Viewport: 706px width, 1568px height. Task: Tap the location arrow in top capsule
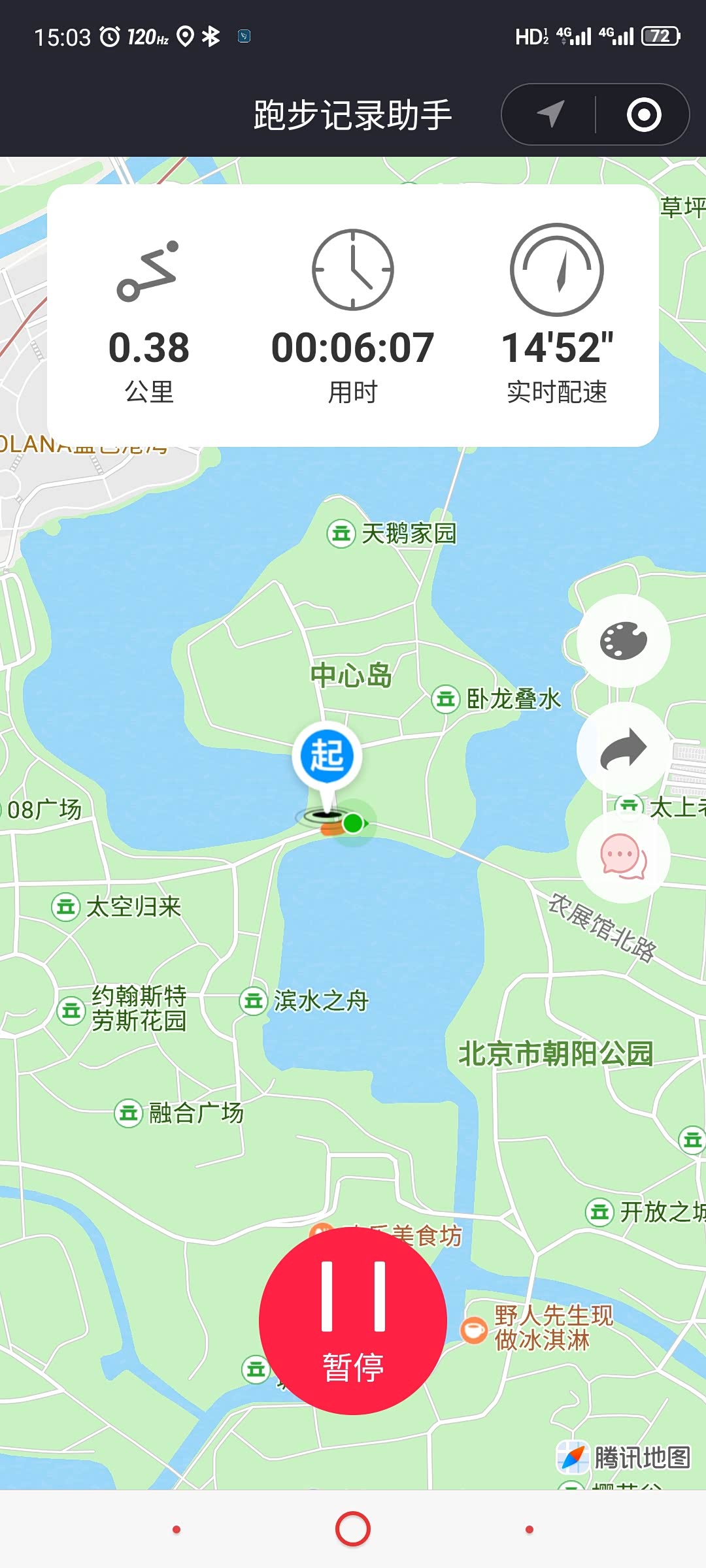point(550,114)
